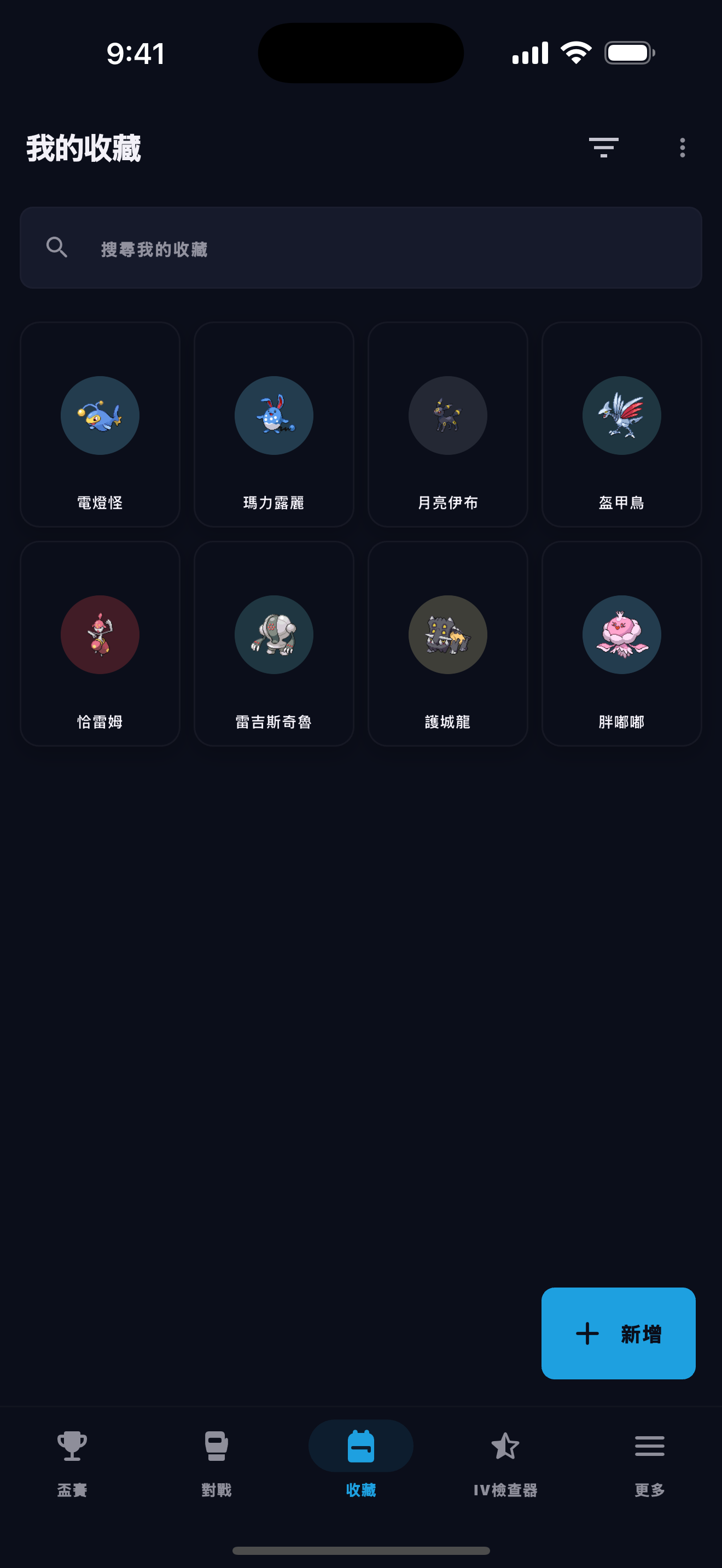
Task: Select the 收藏 tab
Action: click(361, 1462)
